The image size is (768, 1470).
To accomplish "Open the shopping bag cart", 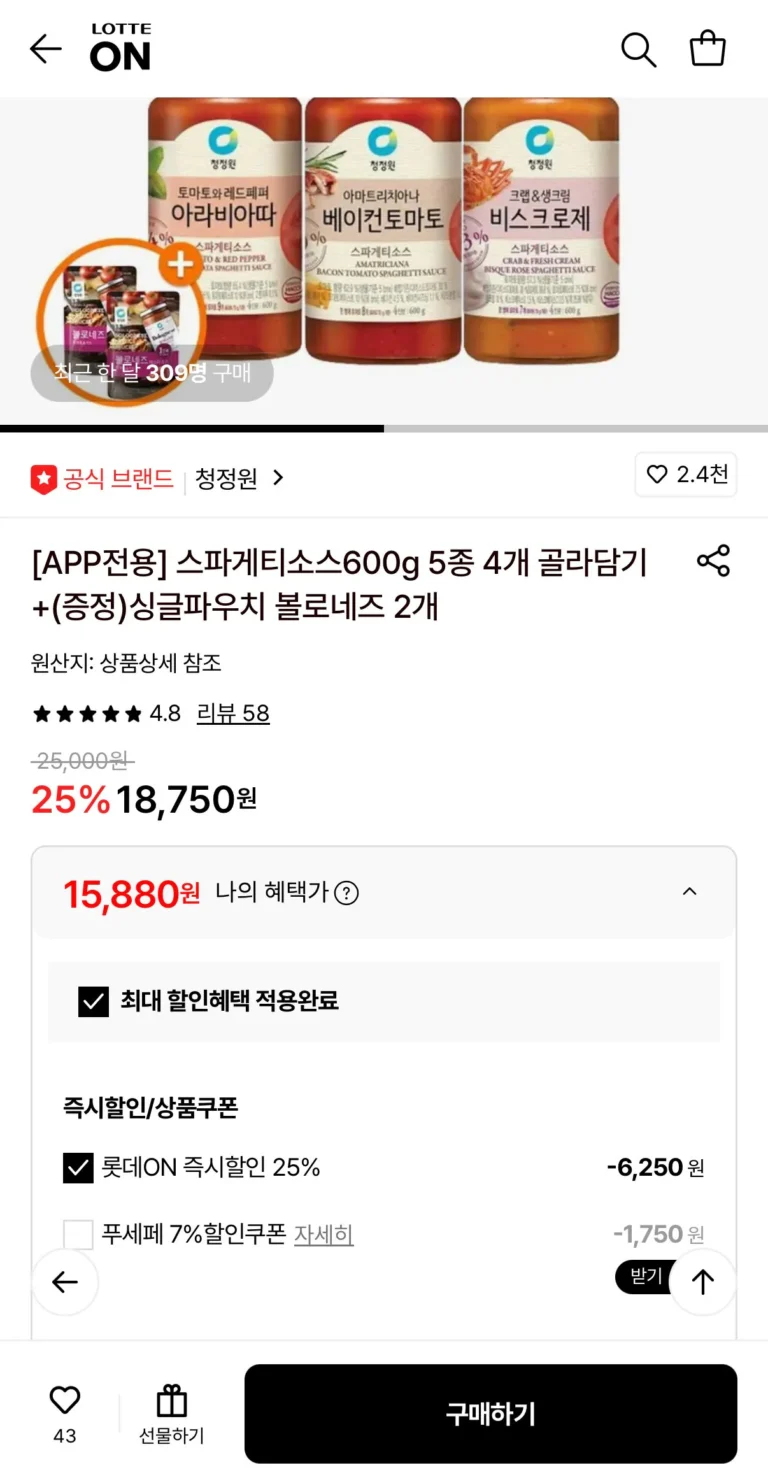I will point(708,48).
